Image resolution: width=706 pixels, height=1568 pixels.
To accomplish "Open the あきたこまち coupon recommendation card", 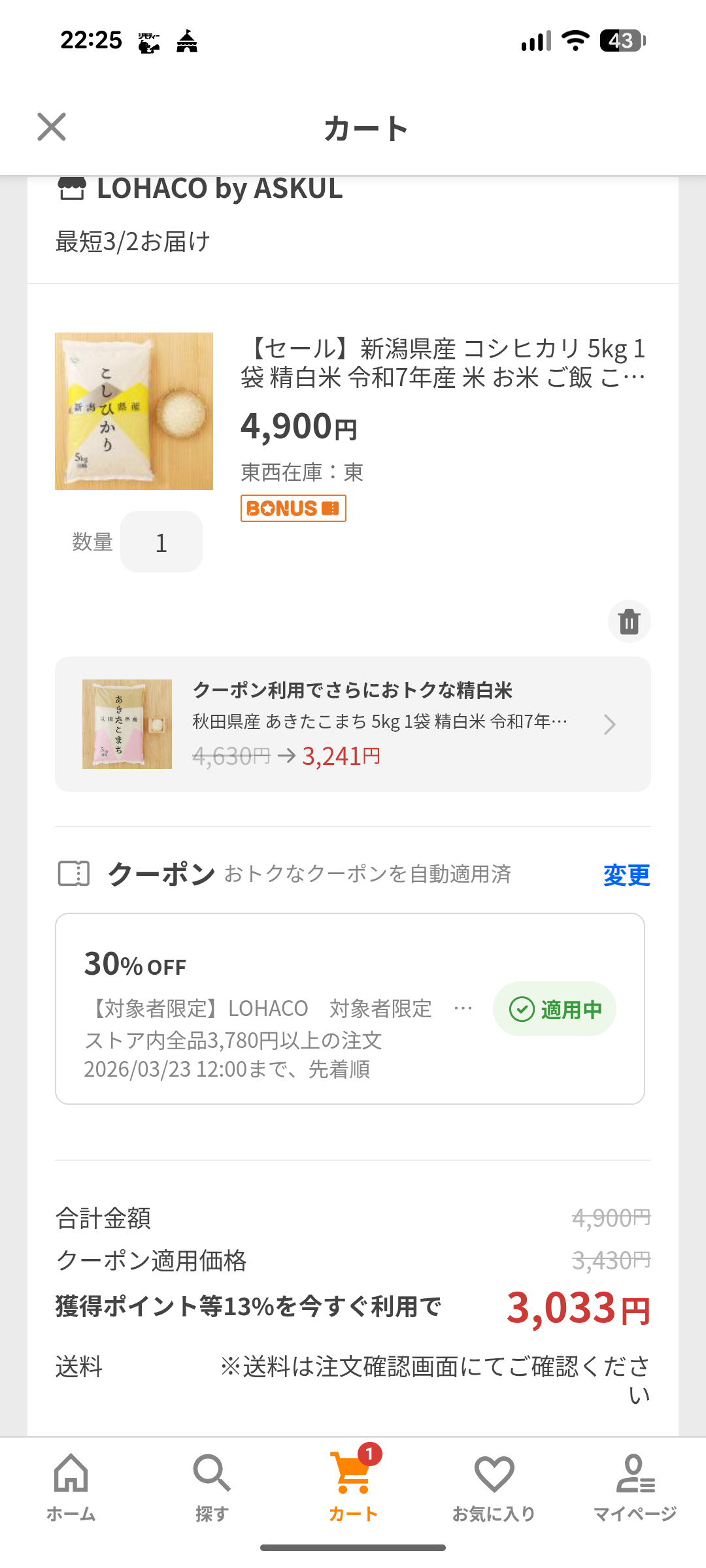I will click(353, 724).
